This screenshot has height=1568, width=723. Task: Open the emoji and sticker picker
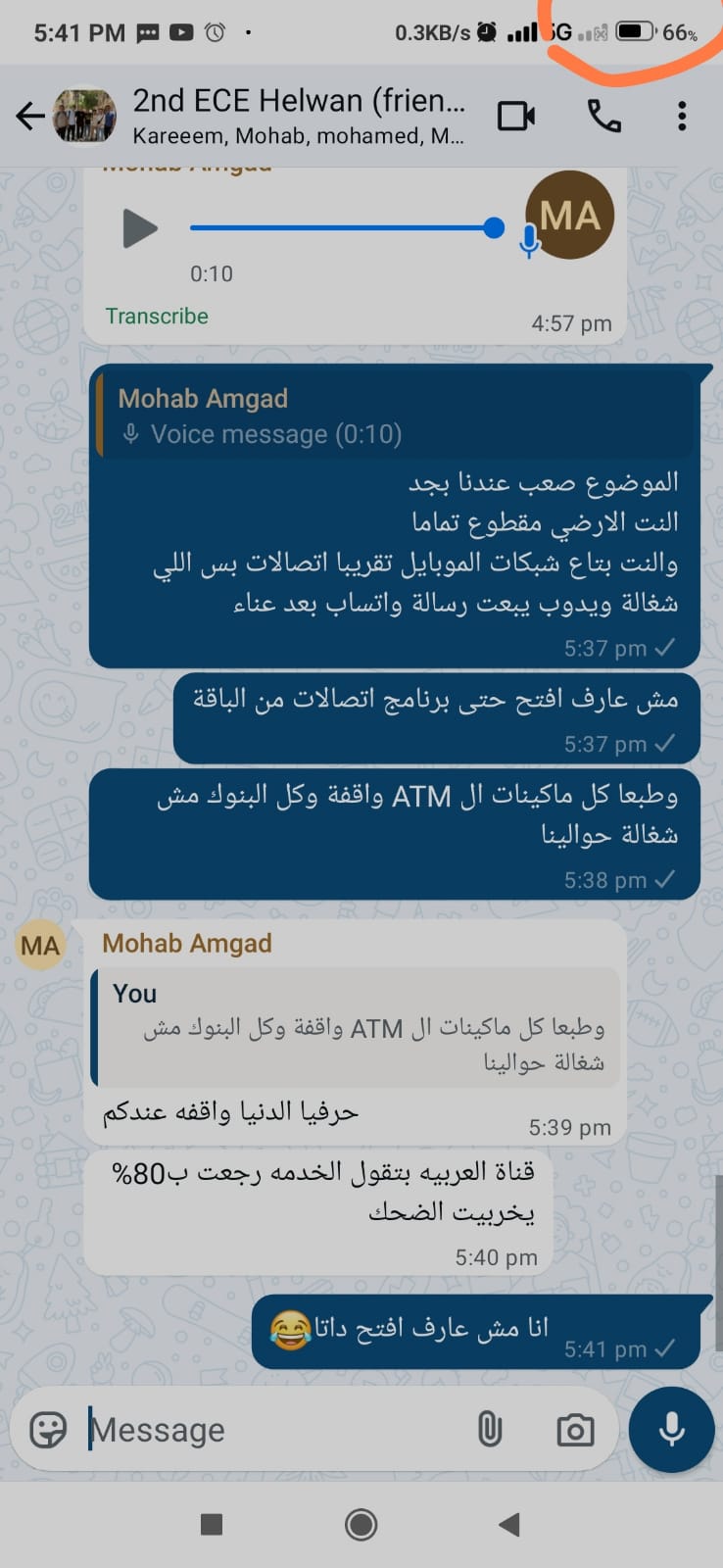[x=48, y=1431]
